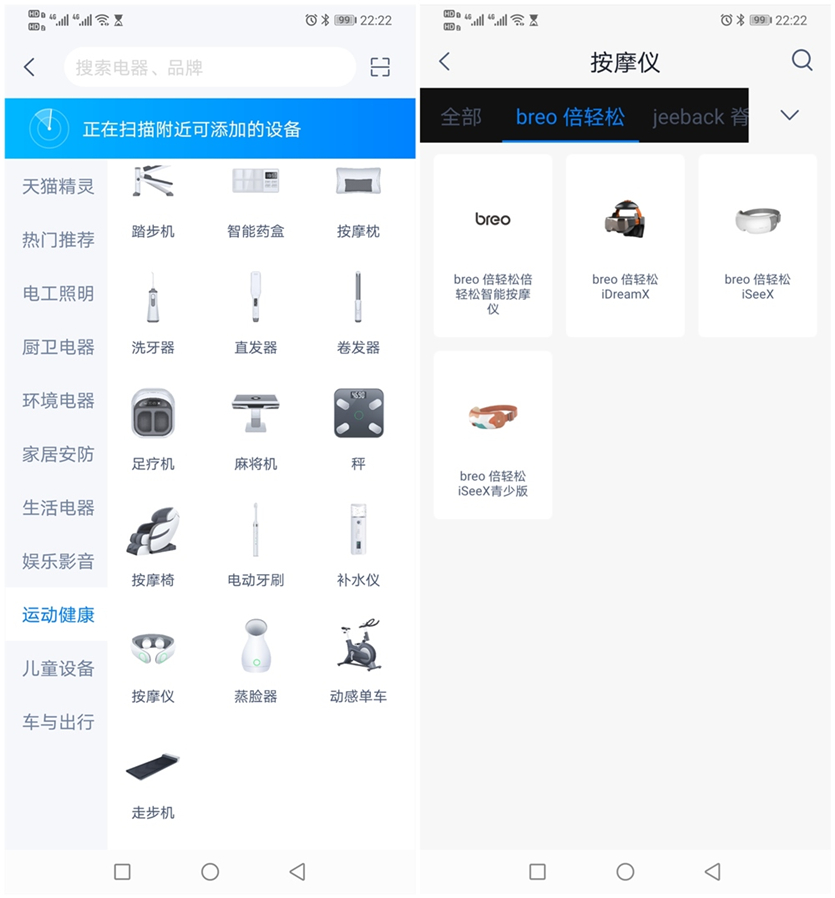Switch to the 全部 brand tab

[x=461, y=117]
